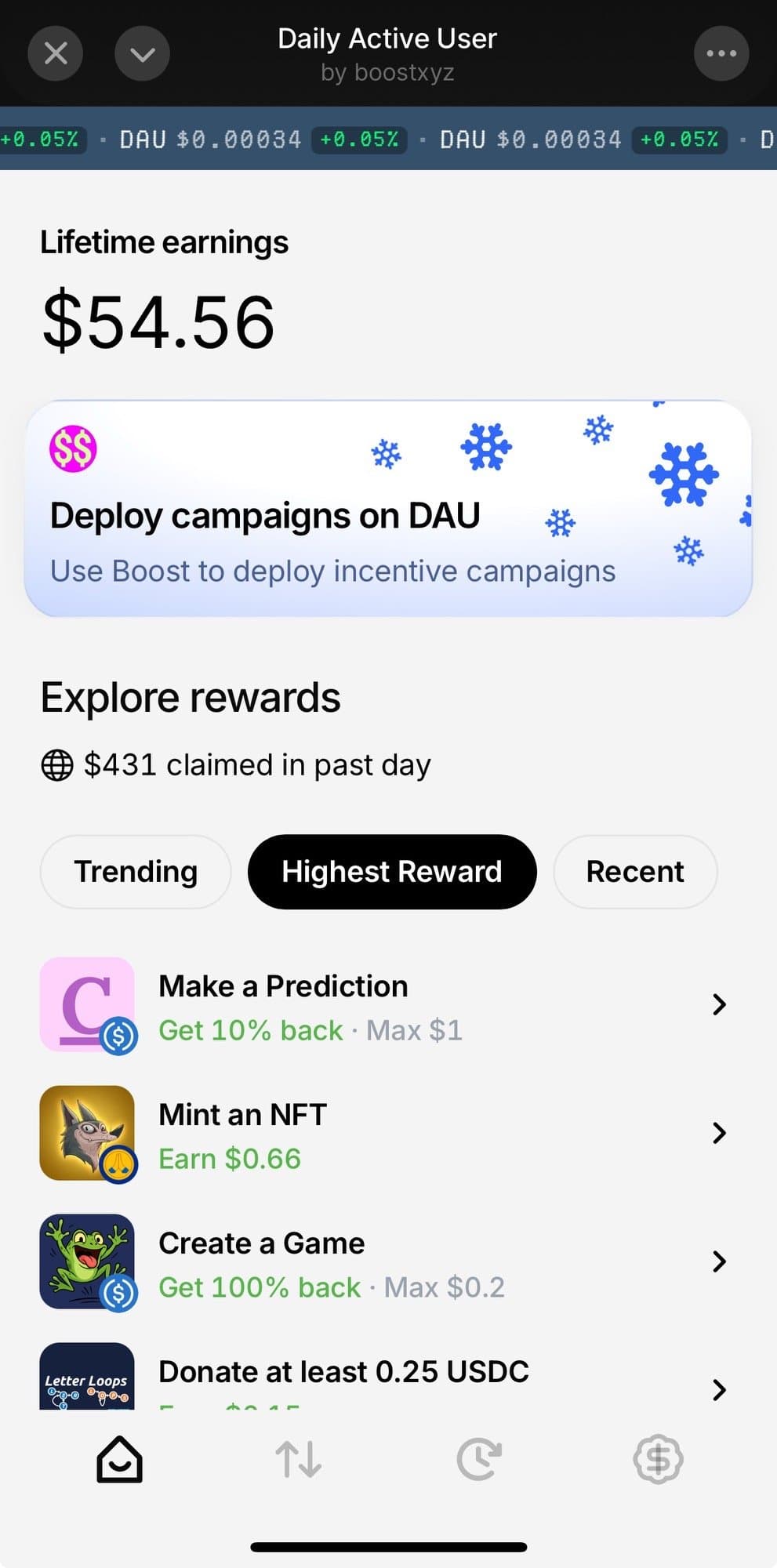Open the three-dot overflow menu
This screenshot has height=1568, width=777.
pyautogui.click(x=721, y=53)
